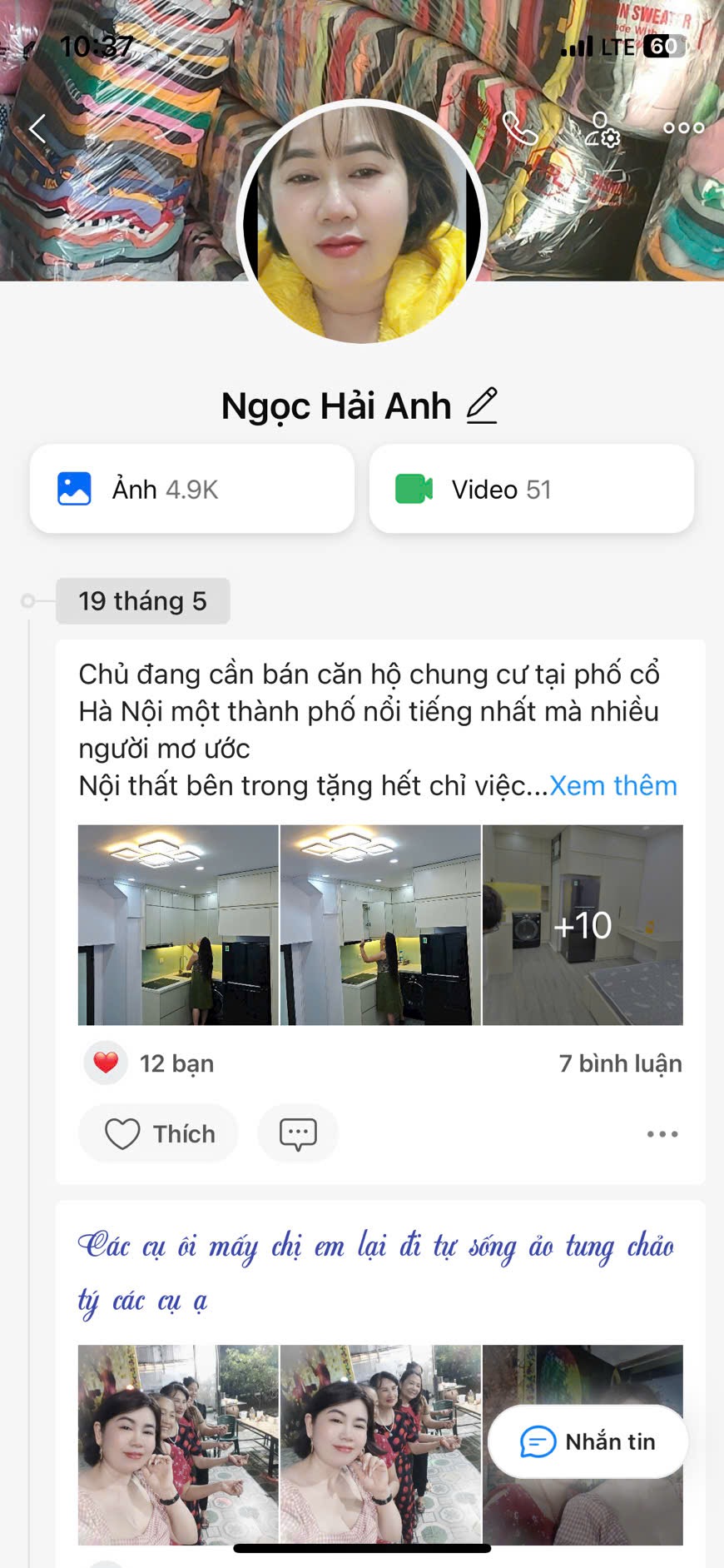724x1568 pixels.
Task: Open the Ảnh 4.9K photo gallery
Action: point(192,489)
